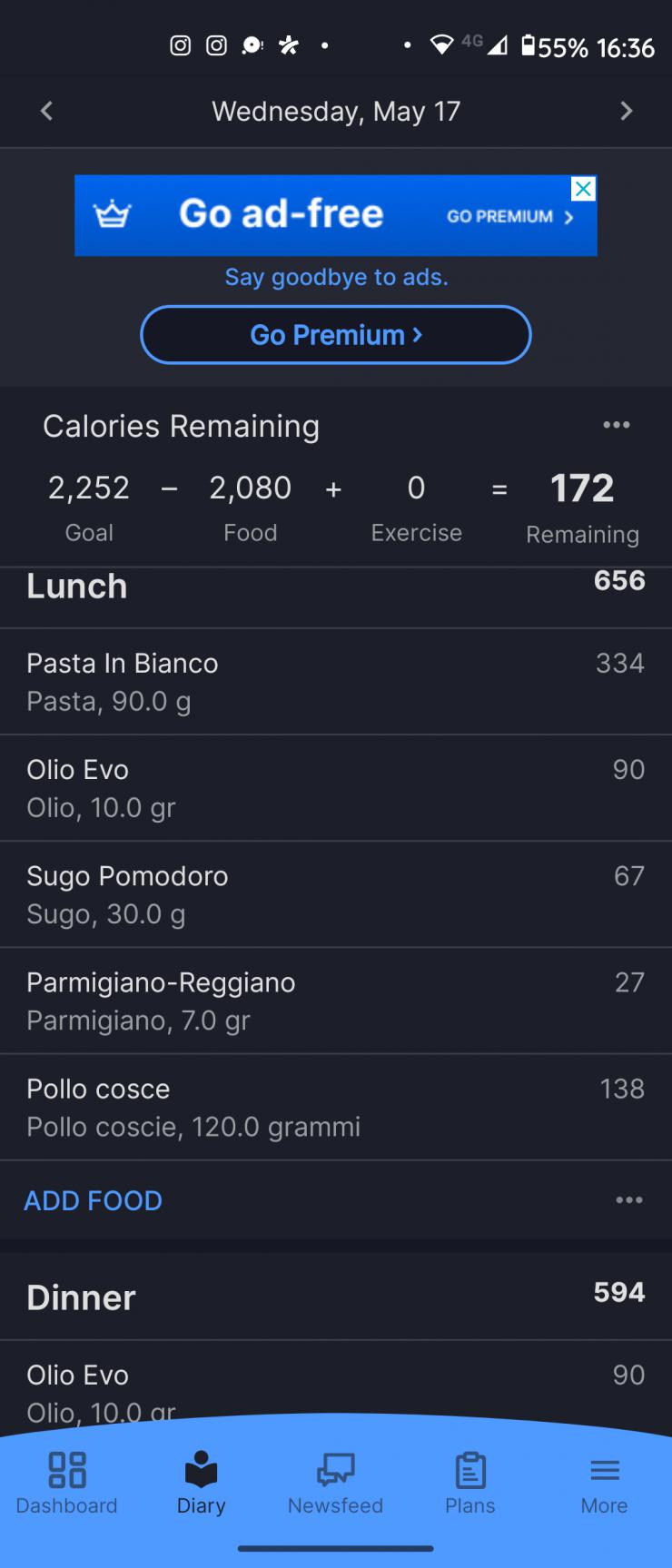Open the Pollo cosce entry

pos(335,1107)
